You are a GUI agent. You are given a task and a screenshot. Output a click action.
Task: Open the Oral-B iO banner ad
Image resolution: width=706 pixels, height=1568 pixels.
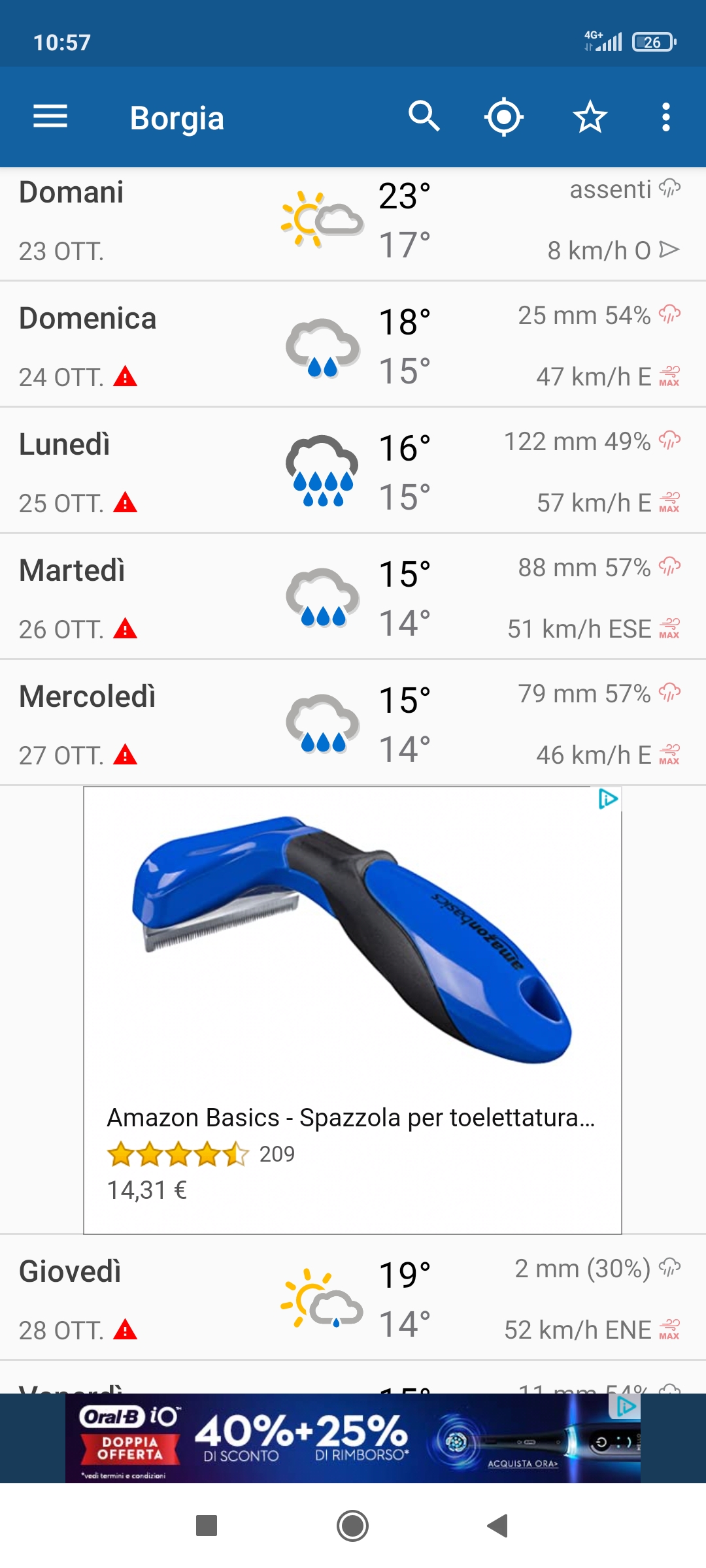coord(353,1439)
